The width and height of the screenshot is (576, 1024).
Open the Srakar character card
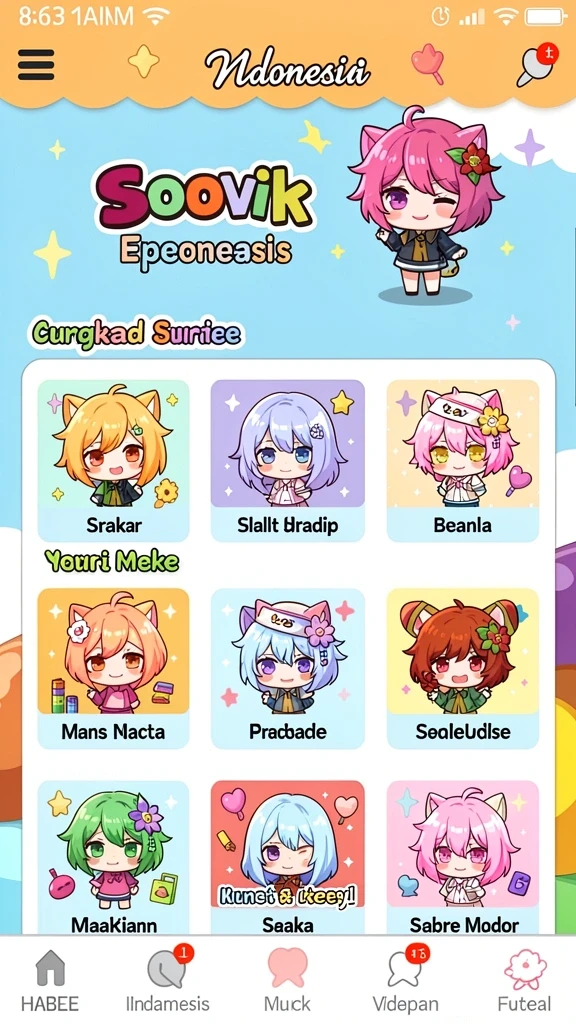pos(114,460)
